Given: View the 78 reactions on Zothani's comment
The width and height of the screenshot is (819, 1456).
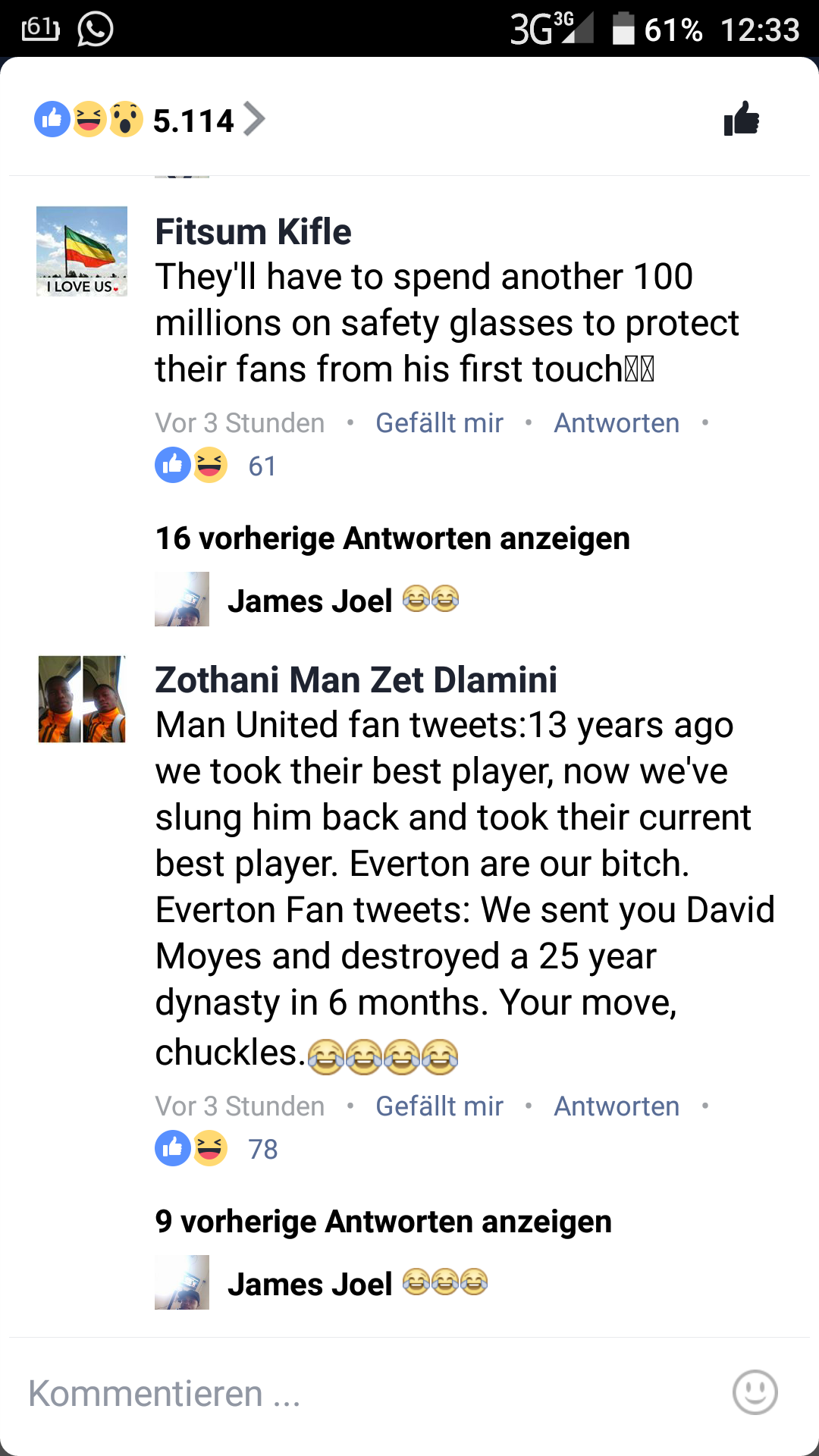Looking at the screenshot, I should 217,1149.
